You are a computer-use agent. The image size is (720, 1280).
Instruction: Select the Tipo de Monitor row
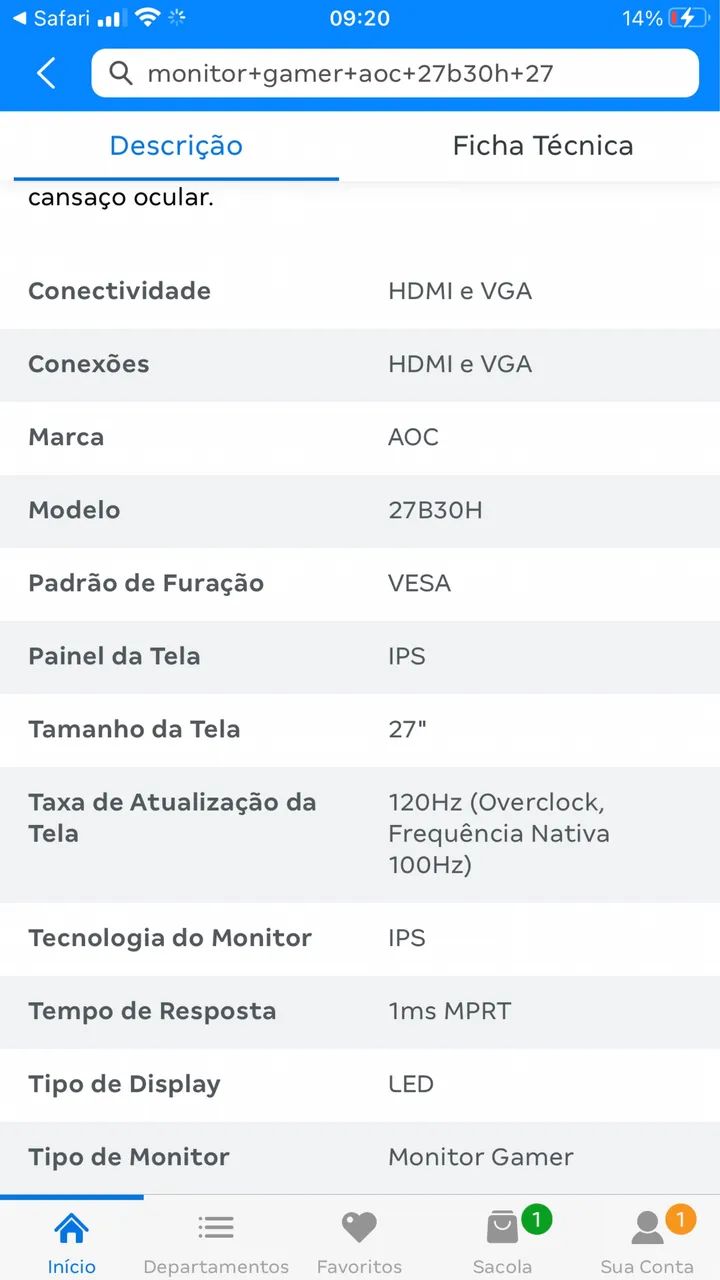tap(360, 1157)
